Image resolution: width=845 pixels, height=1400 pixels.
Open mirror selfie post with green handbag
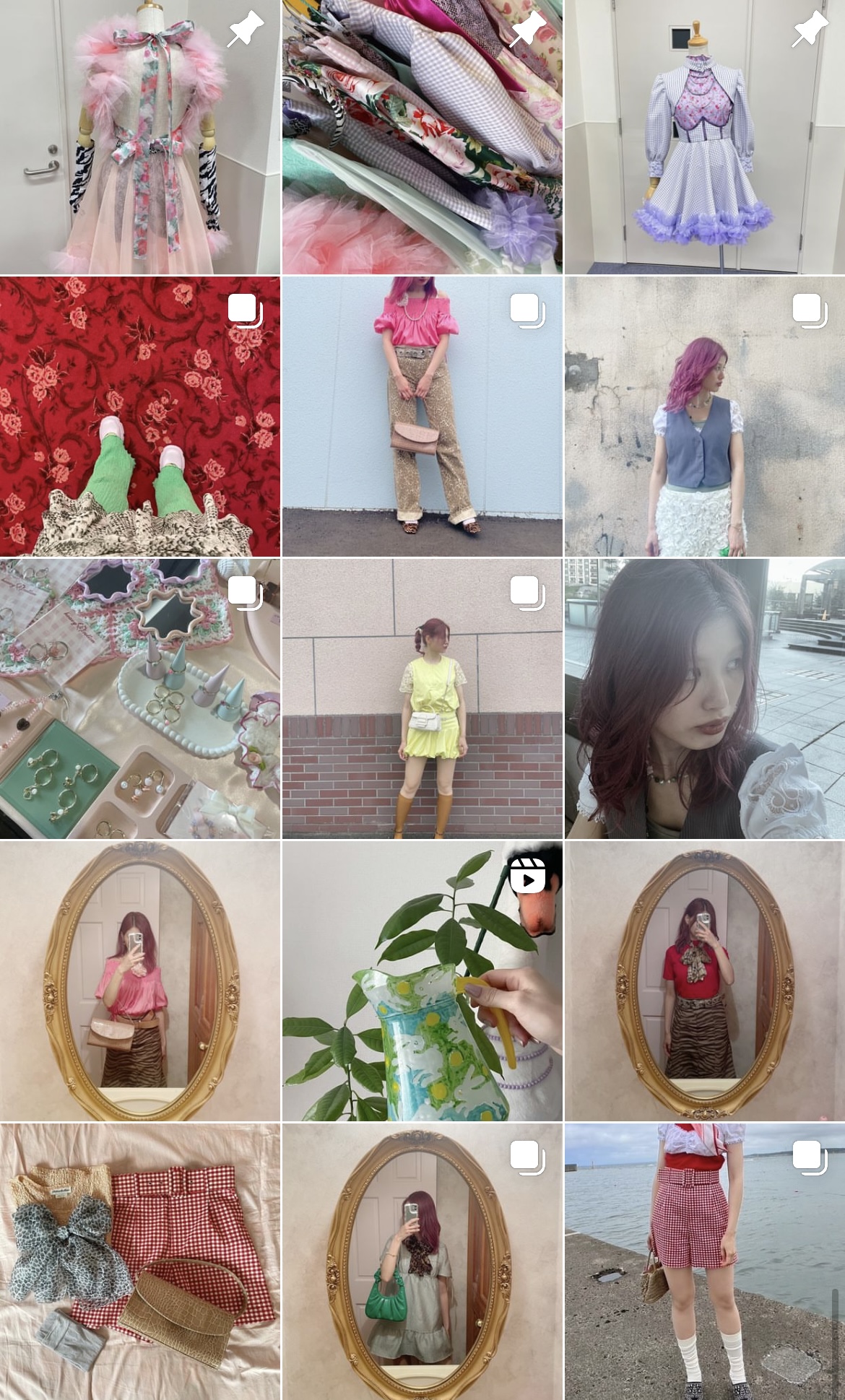click(x=422, y=1261)
